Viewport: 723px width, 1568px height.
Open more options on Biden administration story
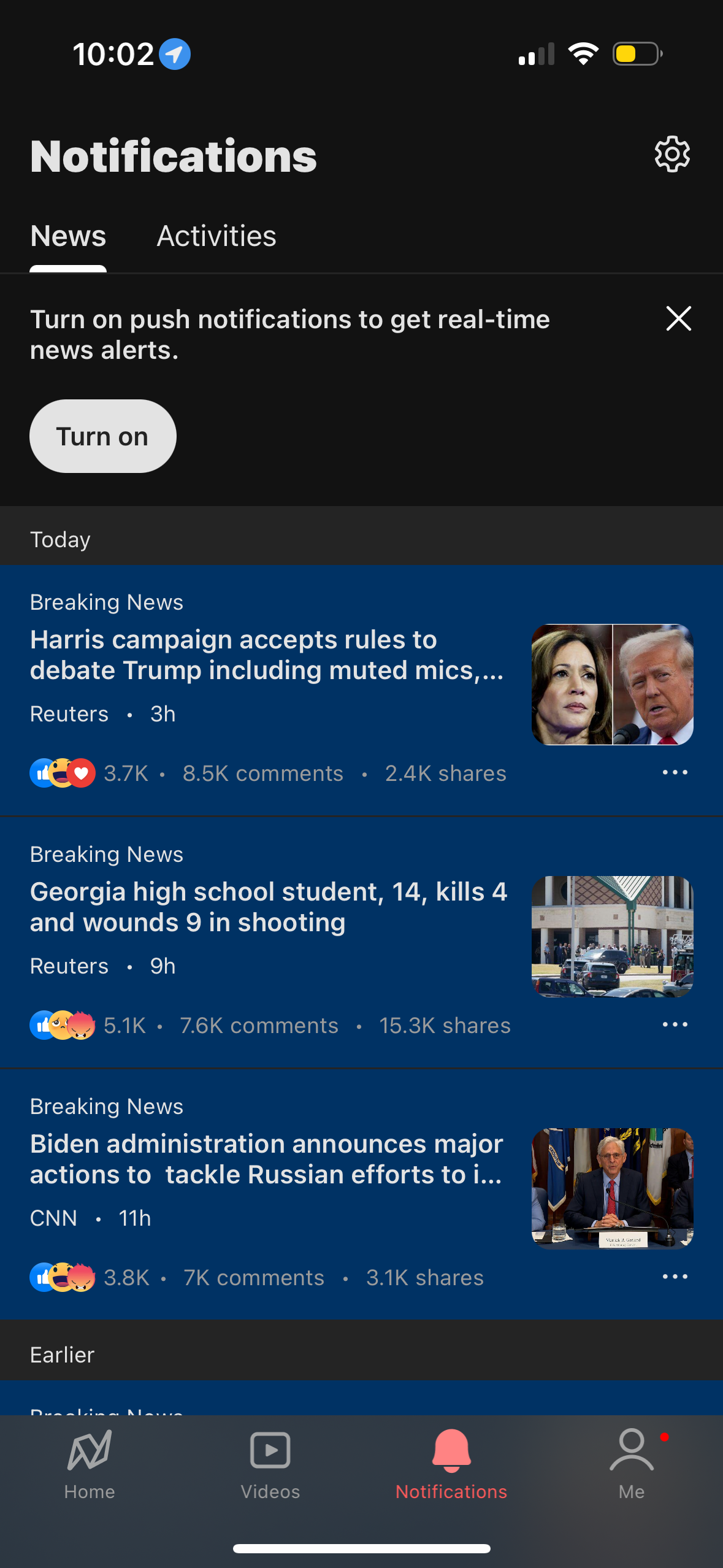[675, 1277]
